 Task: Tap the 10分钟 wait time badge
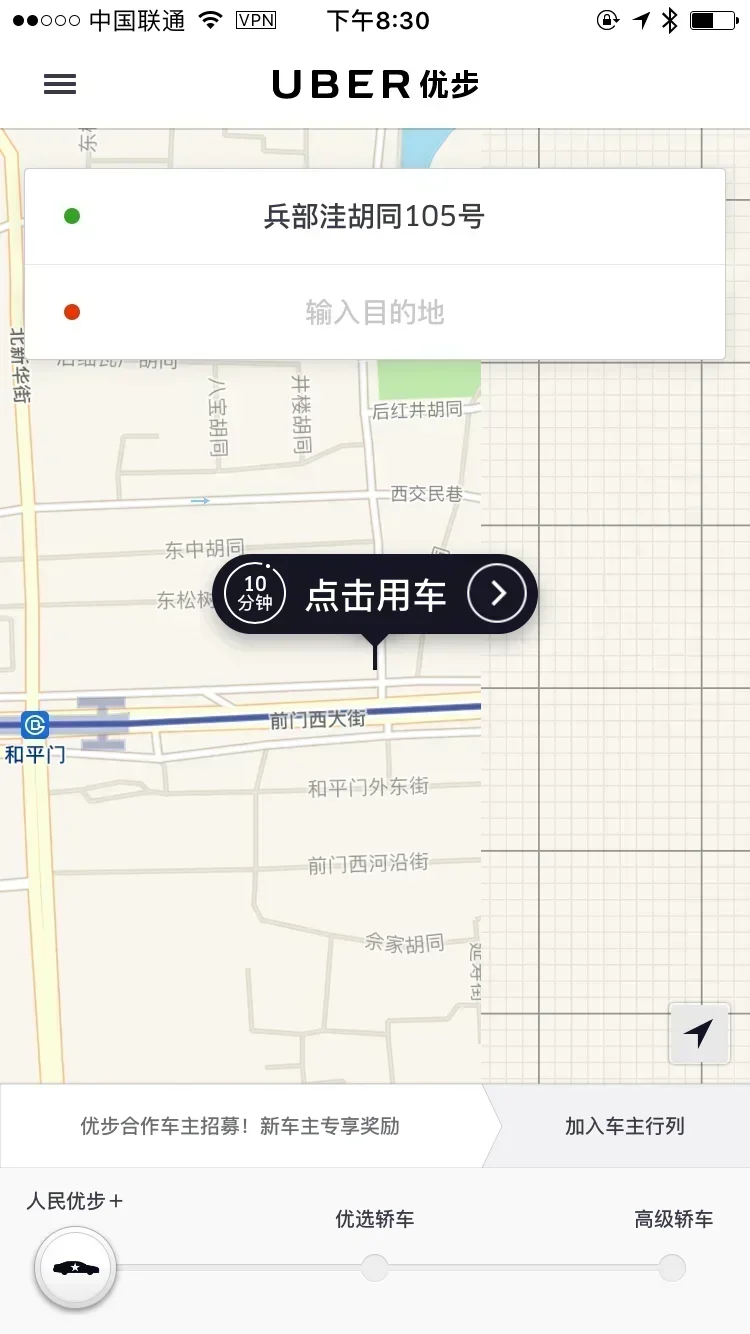253,593
